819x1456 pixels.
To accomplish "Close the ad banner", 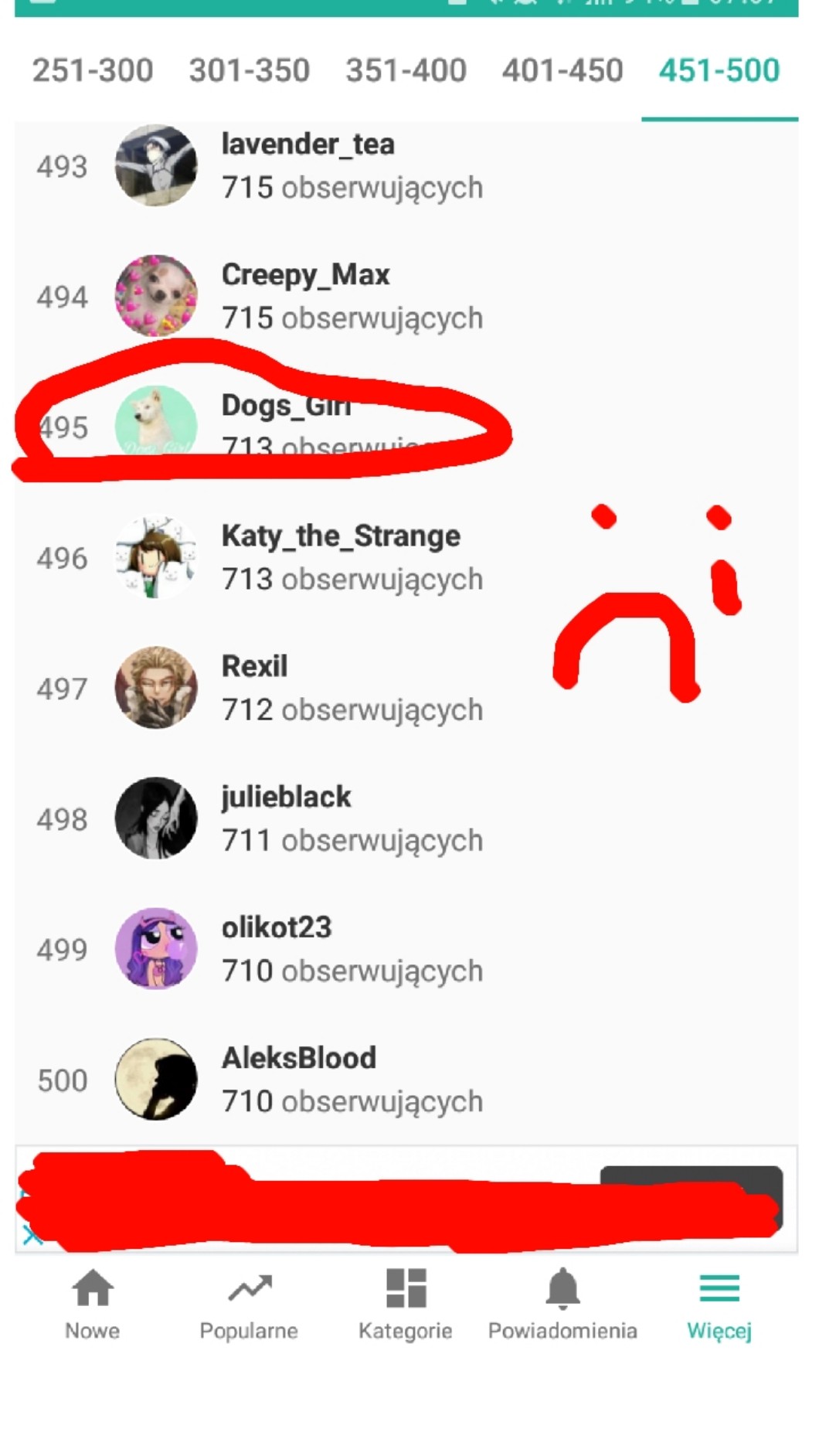I will (32, 1235).
